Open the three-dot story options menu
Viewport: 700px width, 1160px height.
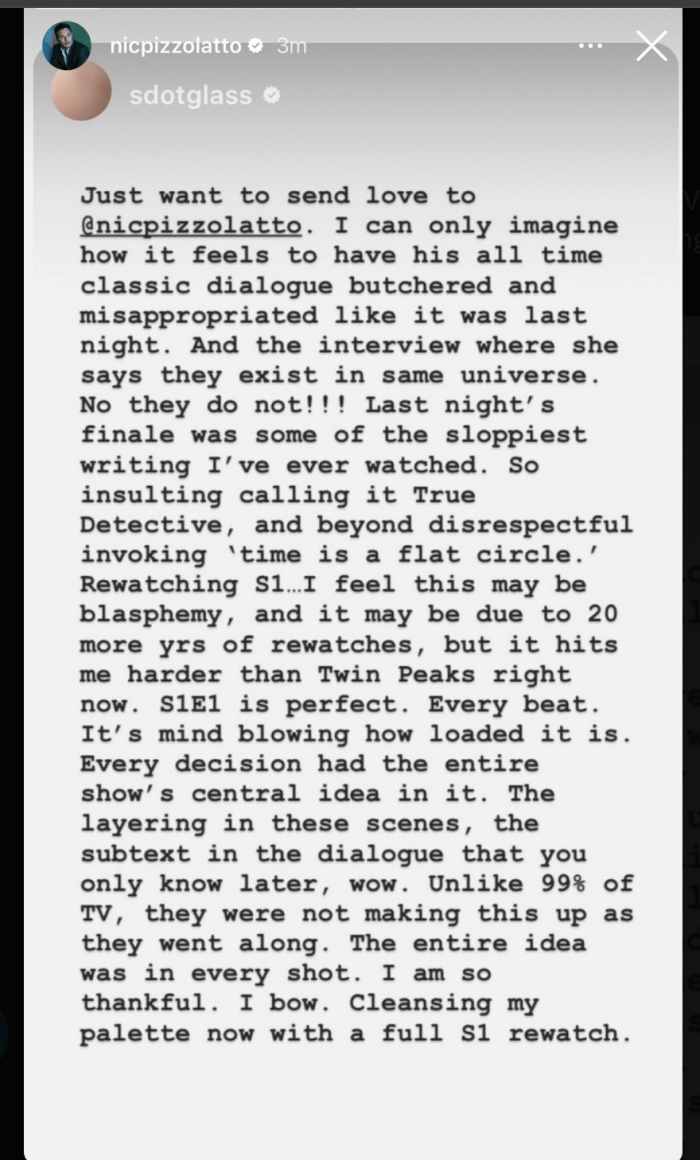(590, 46)
